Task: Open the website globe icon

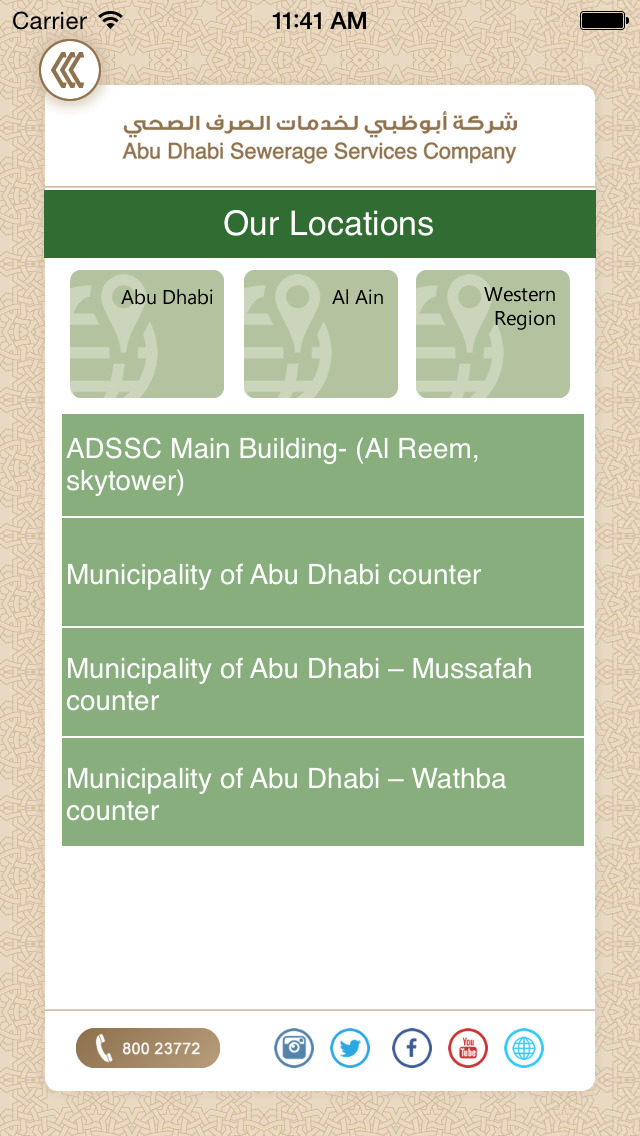Action: point(524,1048)
